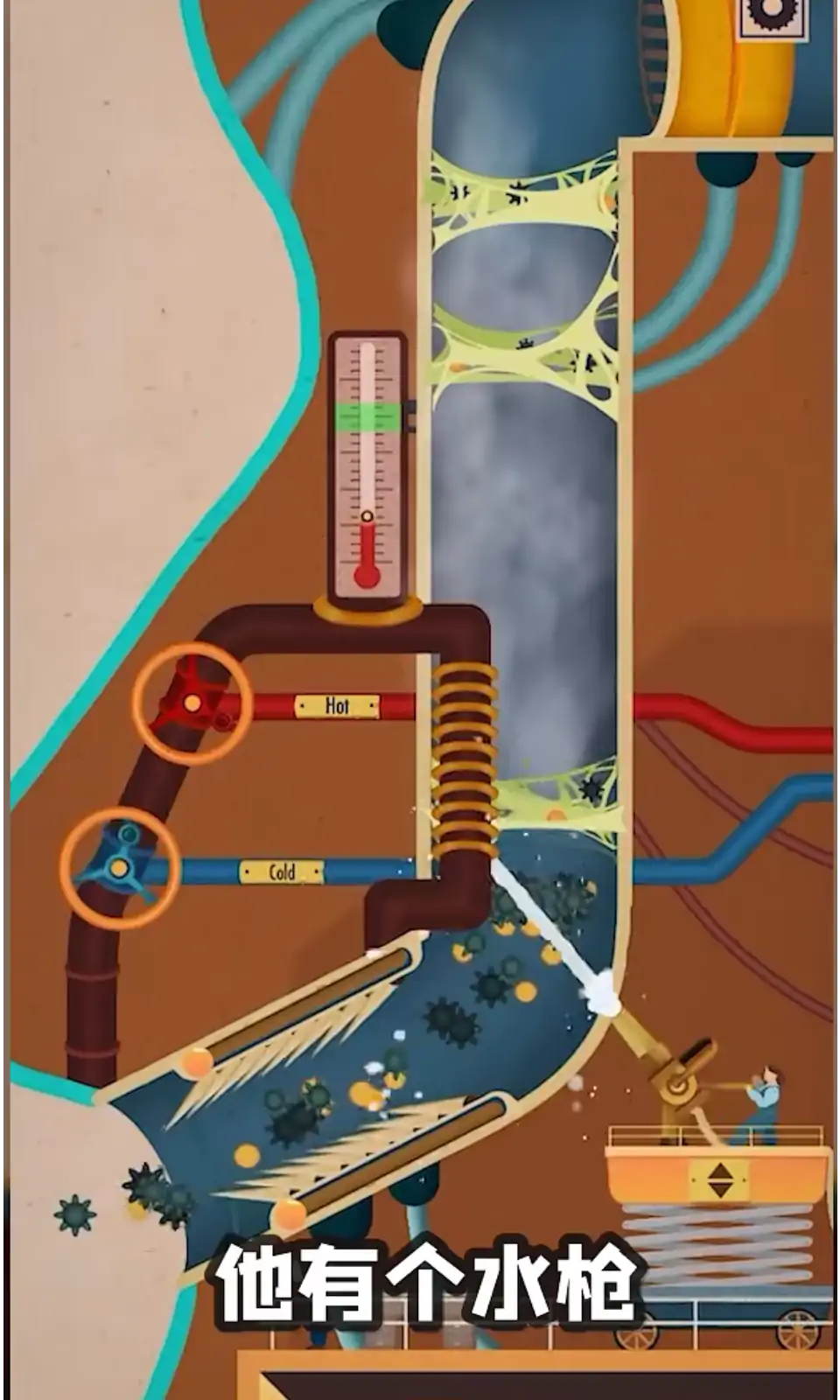Turn the red Hot pipe valve
The width and height of the screenshot is (840, 1400).
[x=192, y=703]
